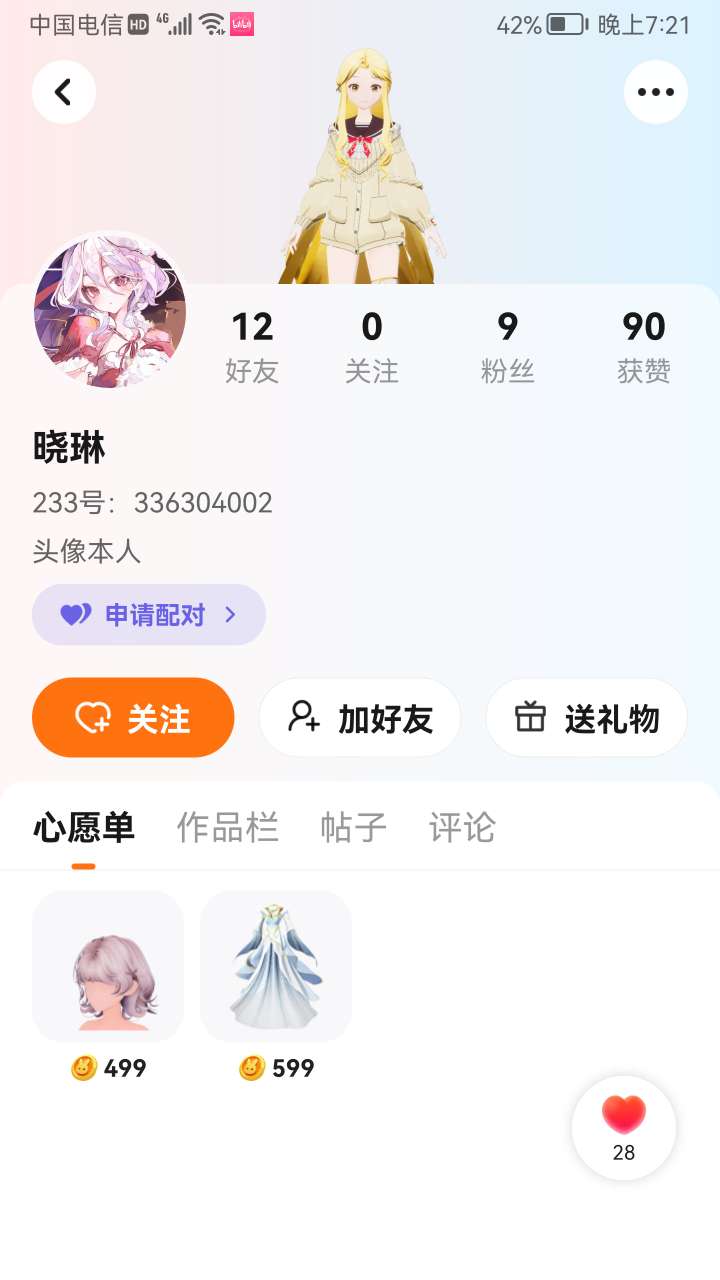Go back using the arrow icon
Screen dimensions: 720x1280
point(64,92)
